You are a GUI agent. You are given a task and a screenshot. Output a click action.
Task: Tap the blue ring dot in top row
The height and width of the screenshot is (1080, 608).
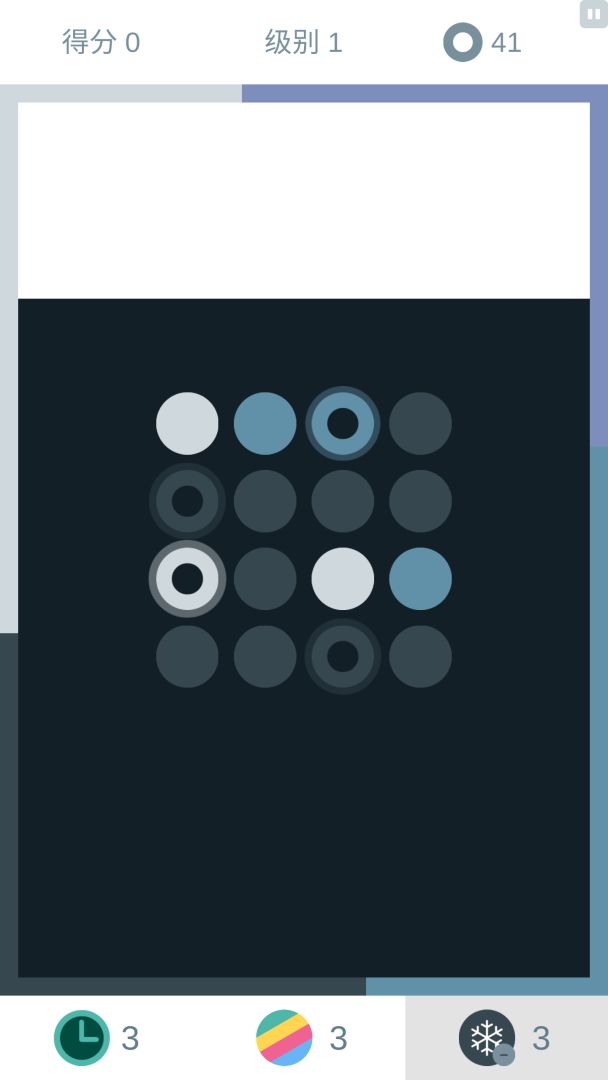pos(343,423)
